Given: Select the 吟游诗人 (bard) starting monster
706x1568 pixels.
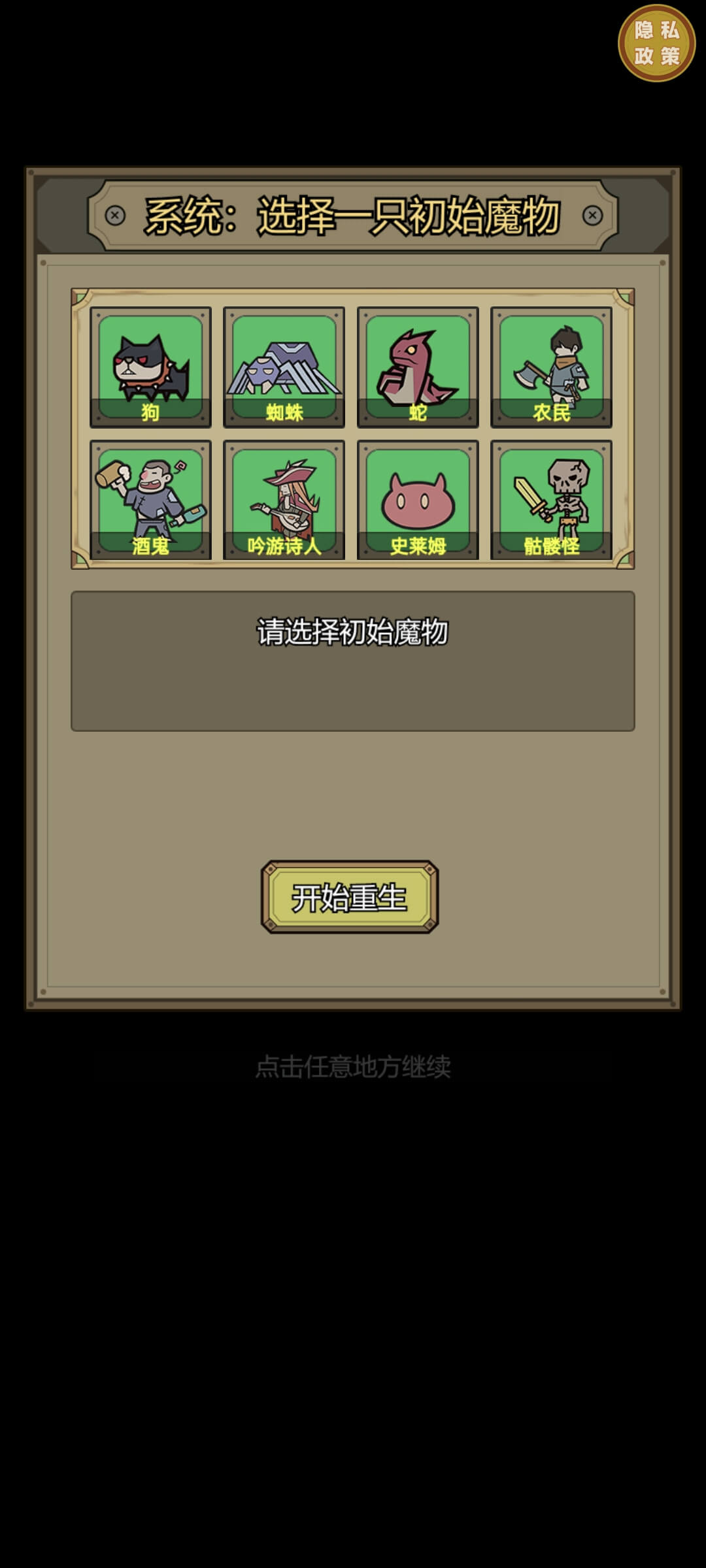Looking at the screenshot, I should (284, 500).
